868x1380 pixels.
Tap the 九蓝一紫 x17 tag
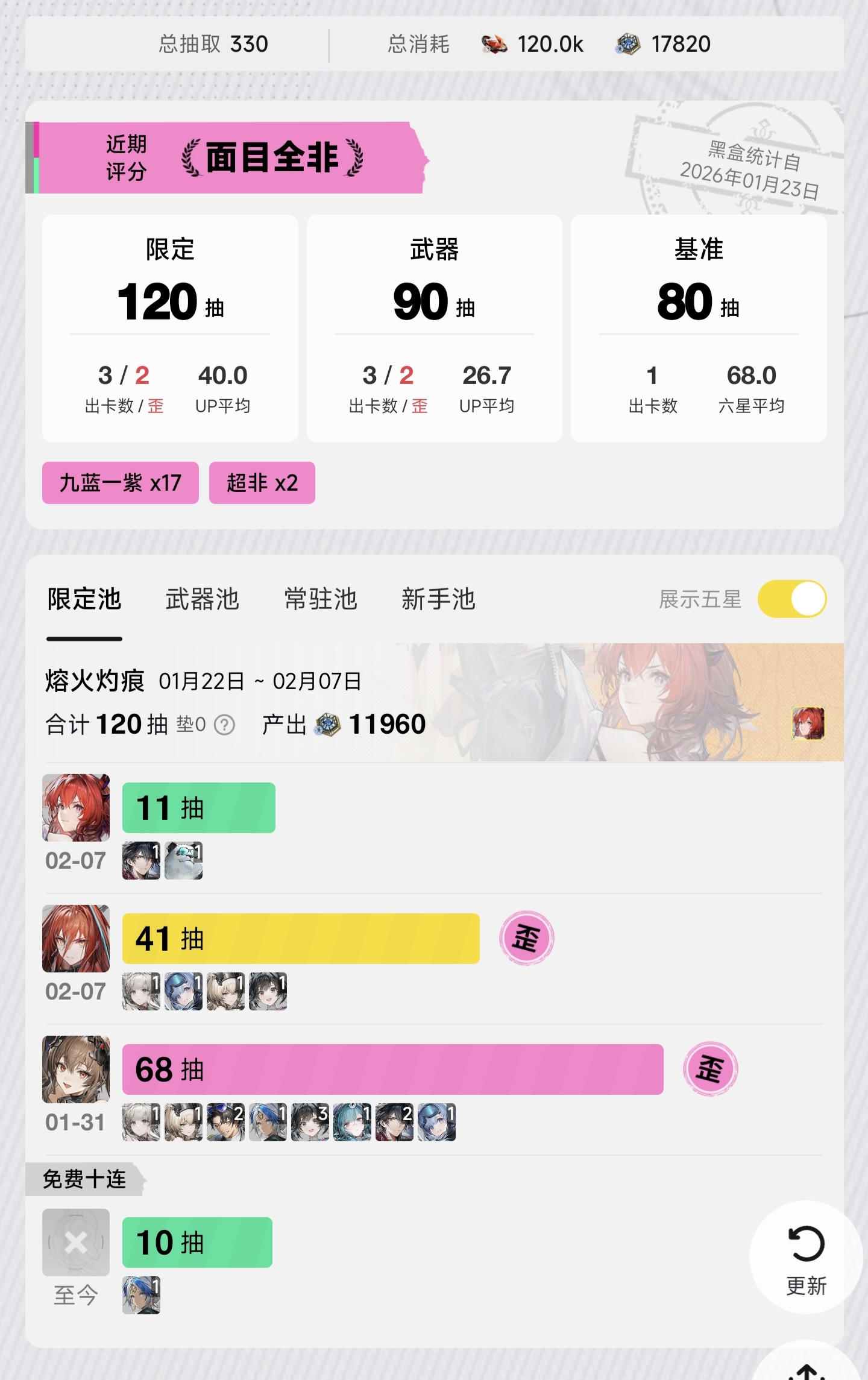121,483
